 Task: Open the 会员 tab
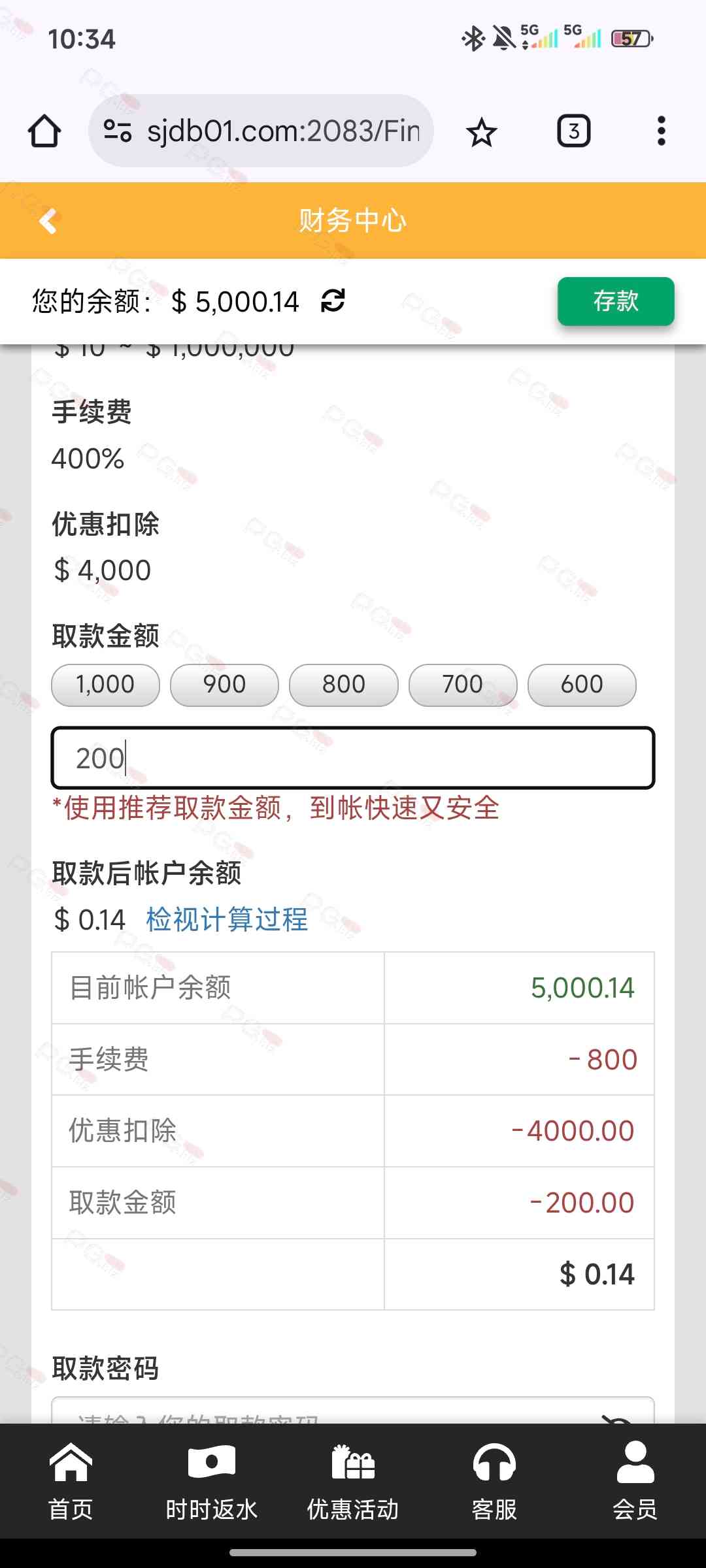635,1482
